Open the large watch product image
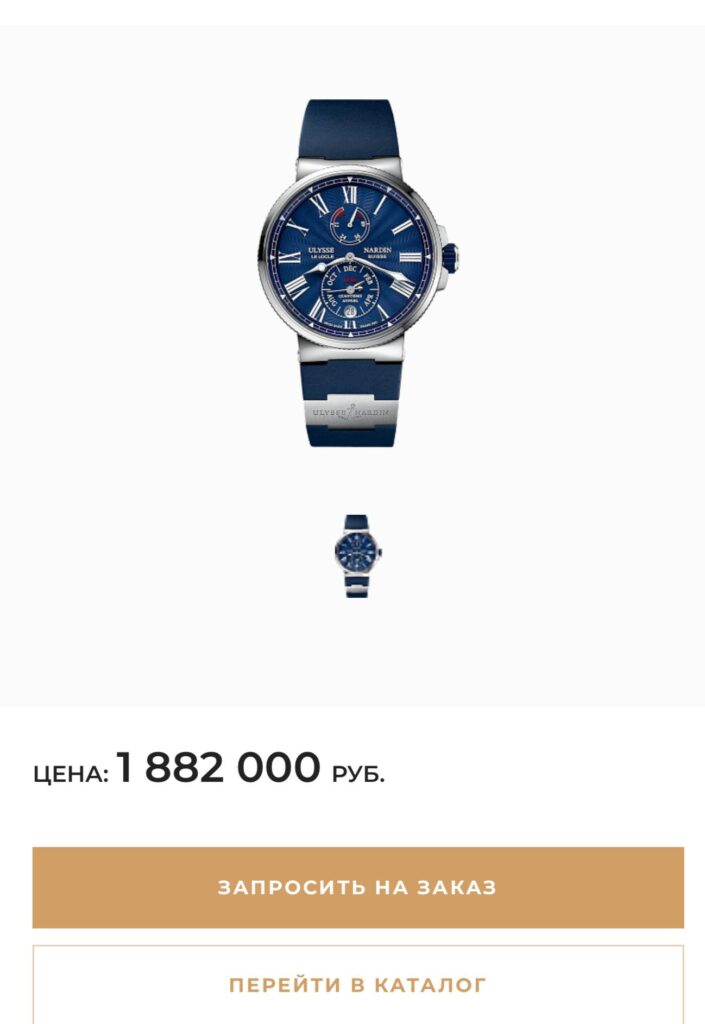Screen dimensions: 705x1024 351,272
